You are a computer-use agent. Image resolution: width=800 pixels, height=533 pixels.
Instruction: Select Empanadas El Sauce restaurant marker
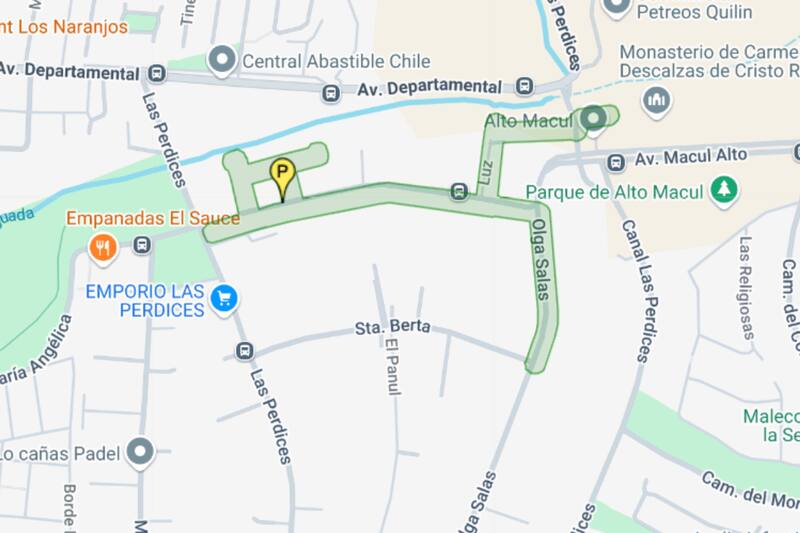[x=103, y=246]
